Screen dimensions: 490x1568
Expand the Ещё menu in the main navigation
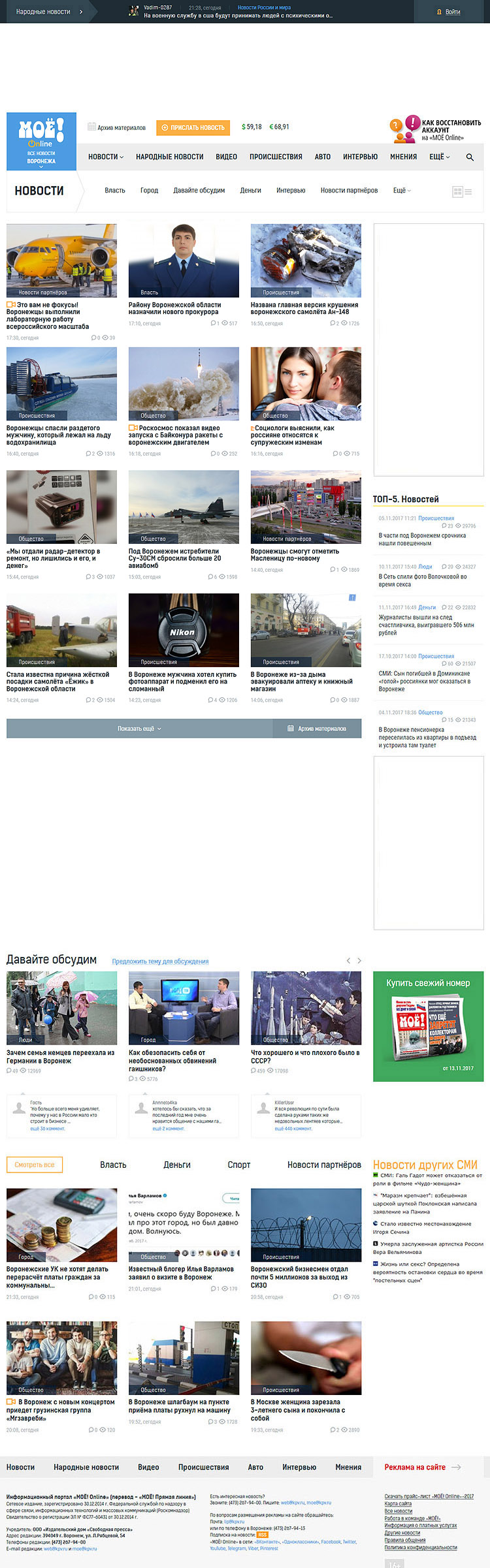tap(439, 157)
